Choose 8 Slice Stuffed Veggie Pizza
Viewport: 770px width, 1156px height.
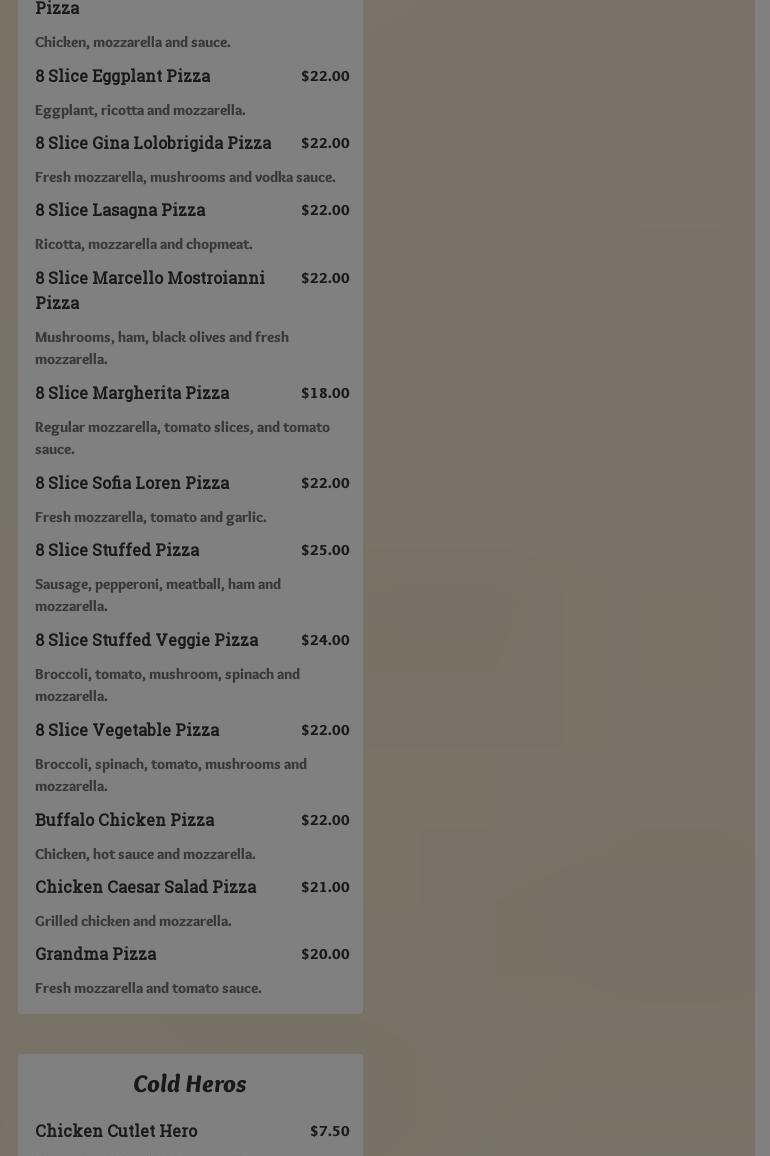pyautogui.click(x=147, y=640)
